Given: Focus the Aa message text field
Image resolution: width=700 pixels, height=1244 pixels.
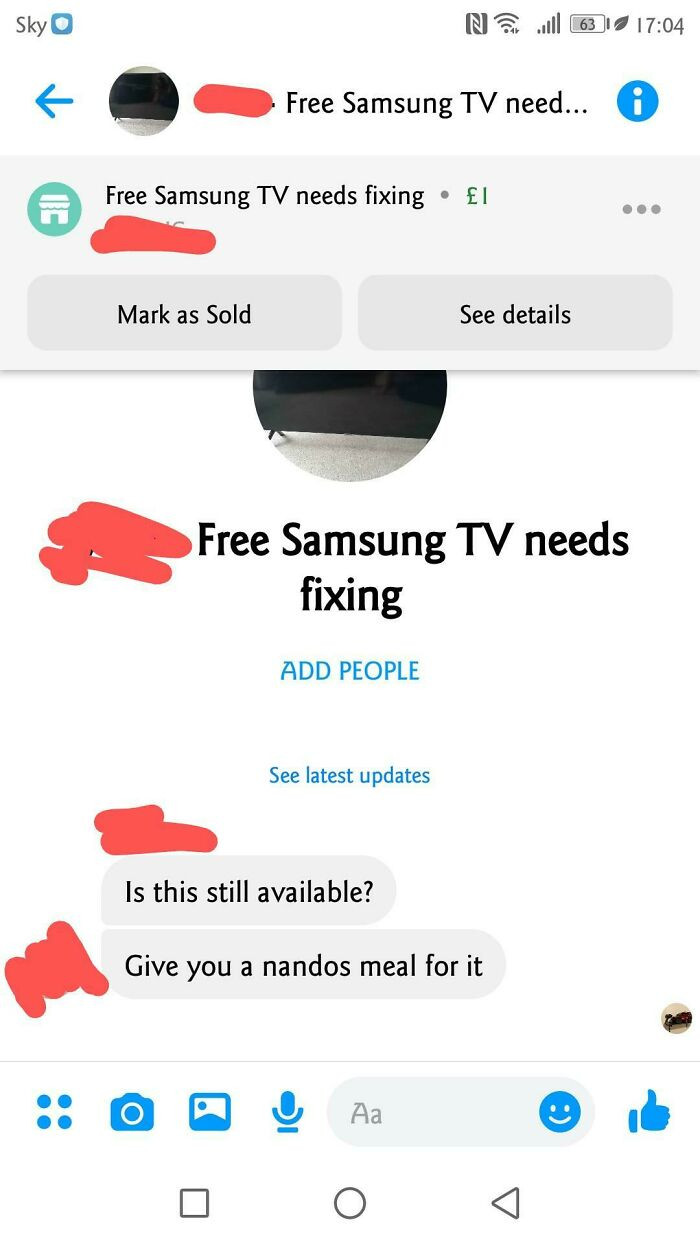Looking at the screenshot, I should click(430, 1113).
